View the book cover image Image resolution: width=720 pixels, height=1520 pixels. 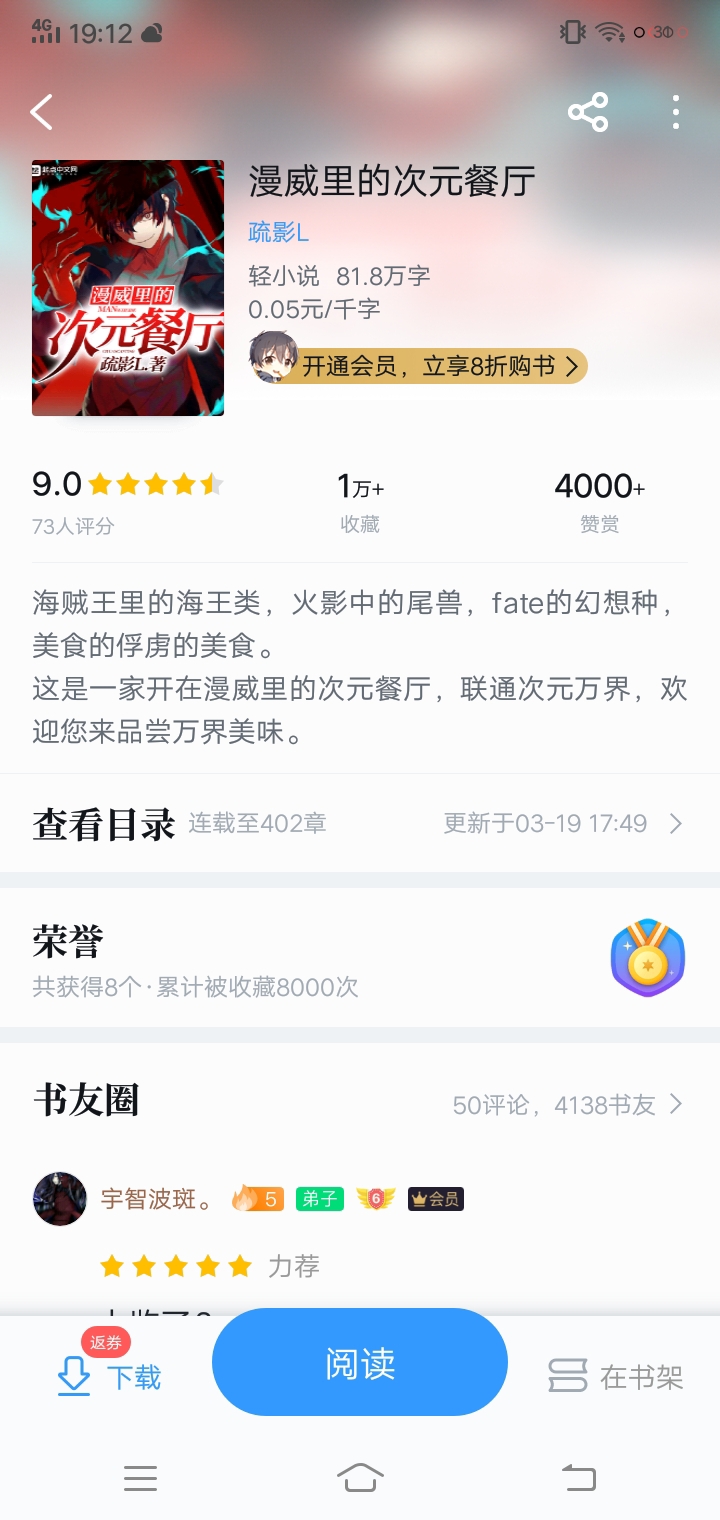tap(128, 288)
